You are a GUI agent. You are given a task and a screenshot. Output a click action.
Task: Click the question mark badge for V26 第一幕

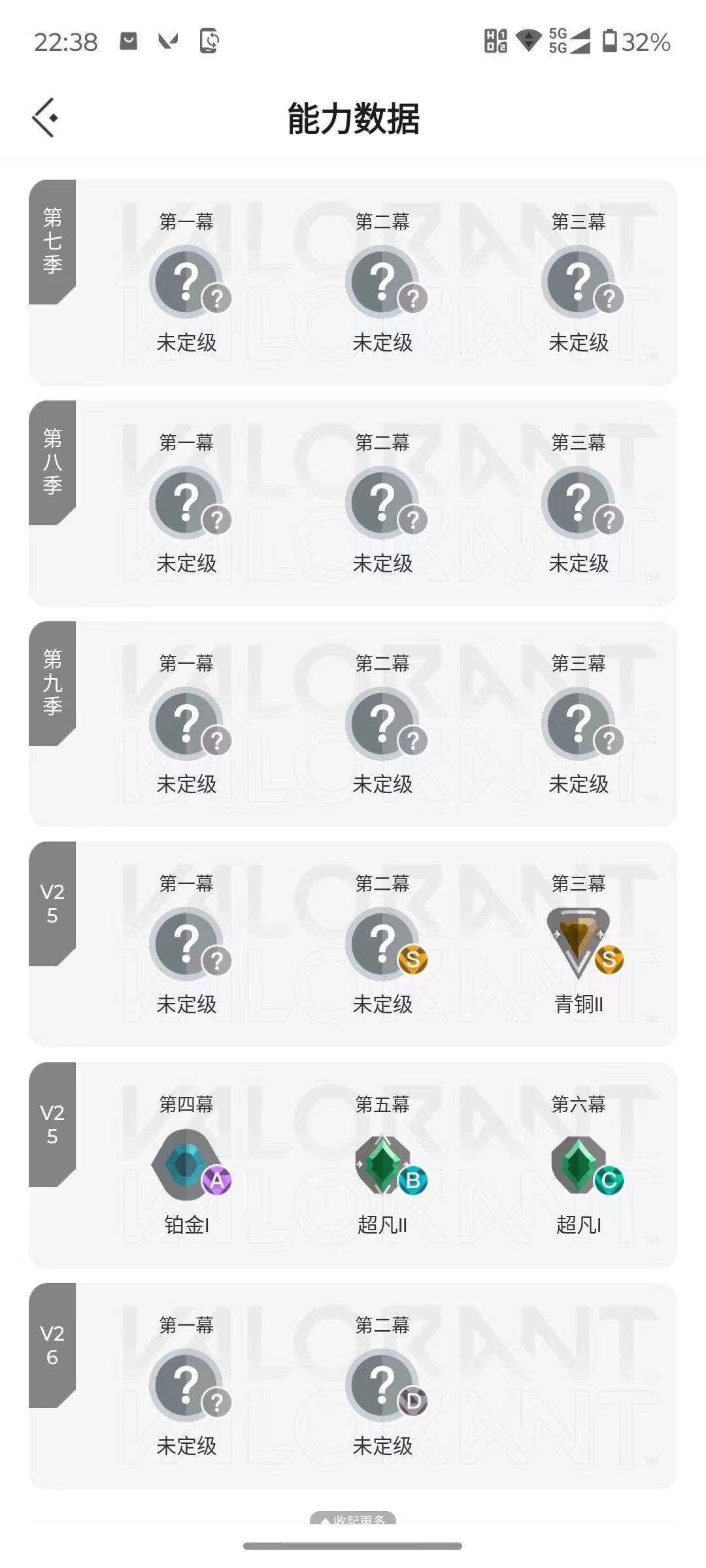tap(188, 1385)
